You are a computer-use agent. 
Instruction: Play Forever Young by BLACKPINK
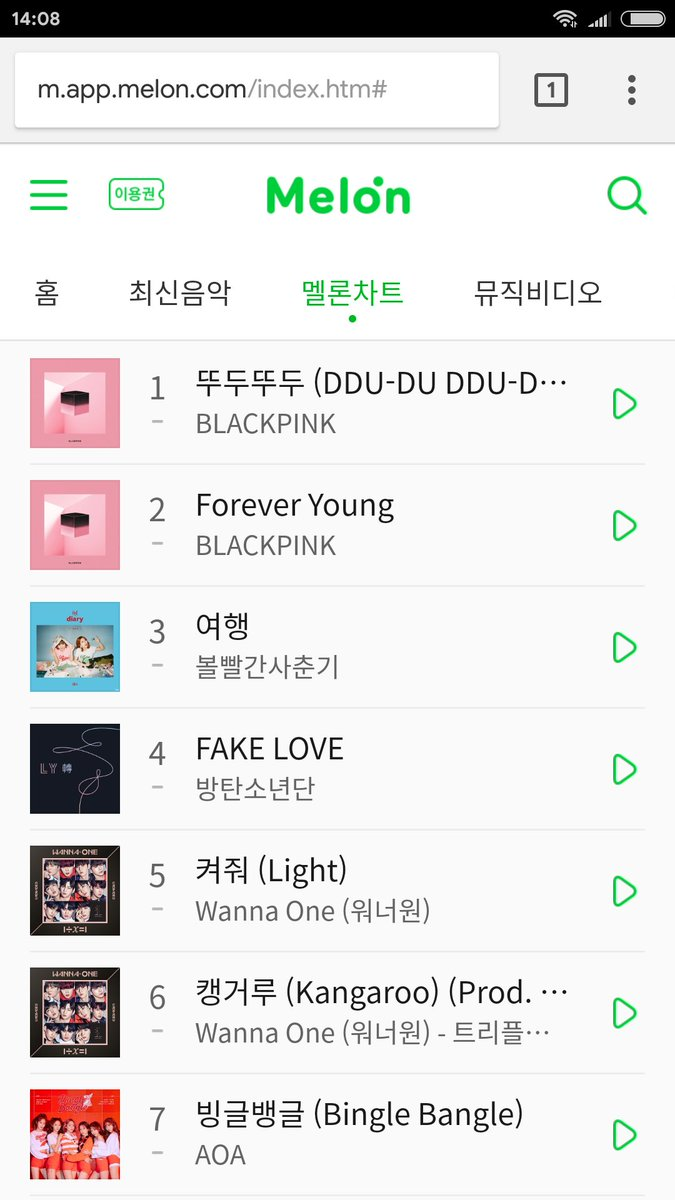[624, 526]
